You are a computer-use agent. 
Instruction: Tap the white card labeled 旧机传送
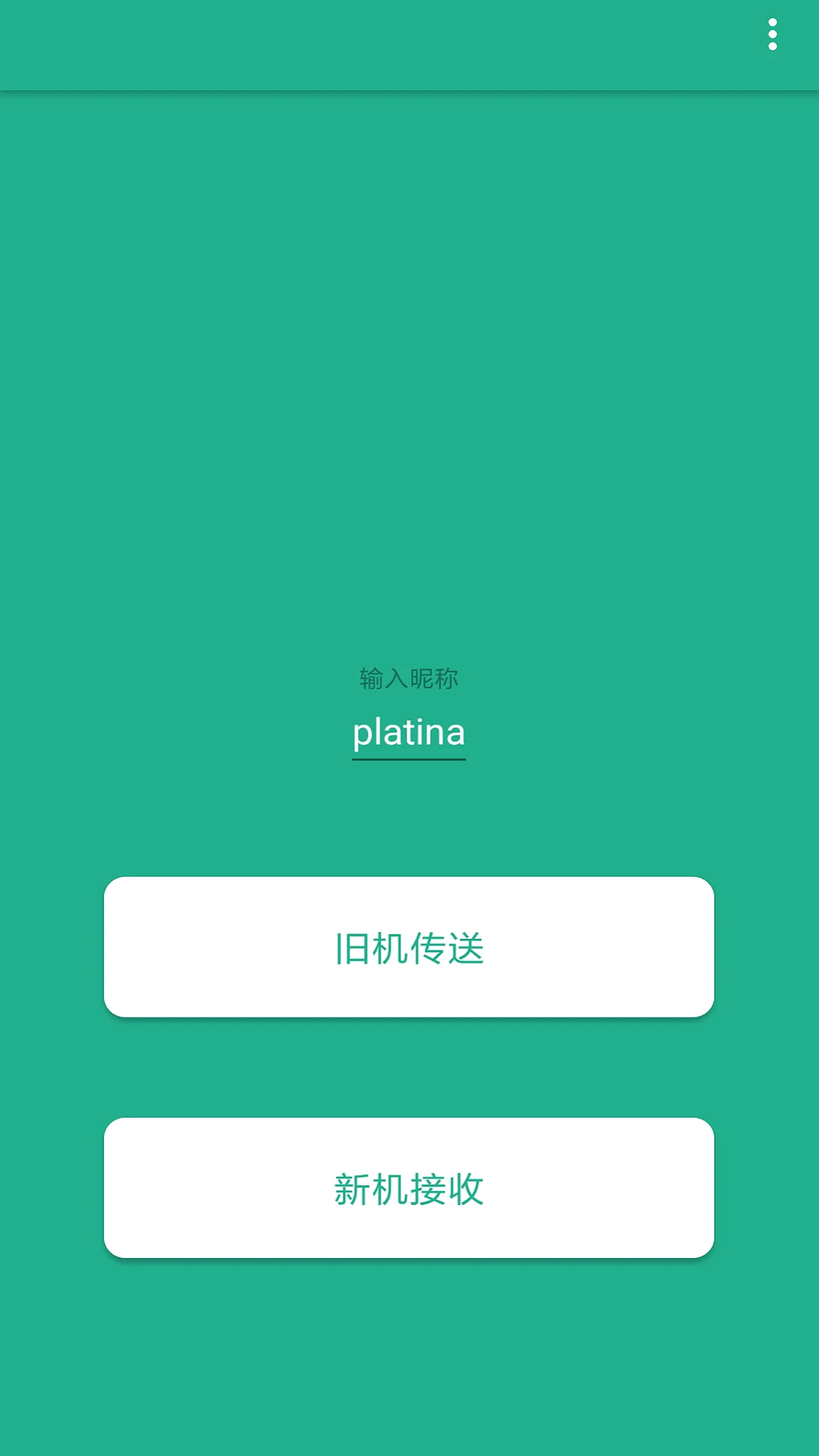pyautogui.click(x=409, y=946)
